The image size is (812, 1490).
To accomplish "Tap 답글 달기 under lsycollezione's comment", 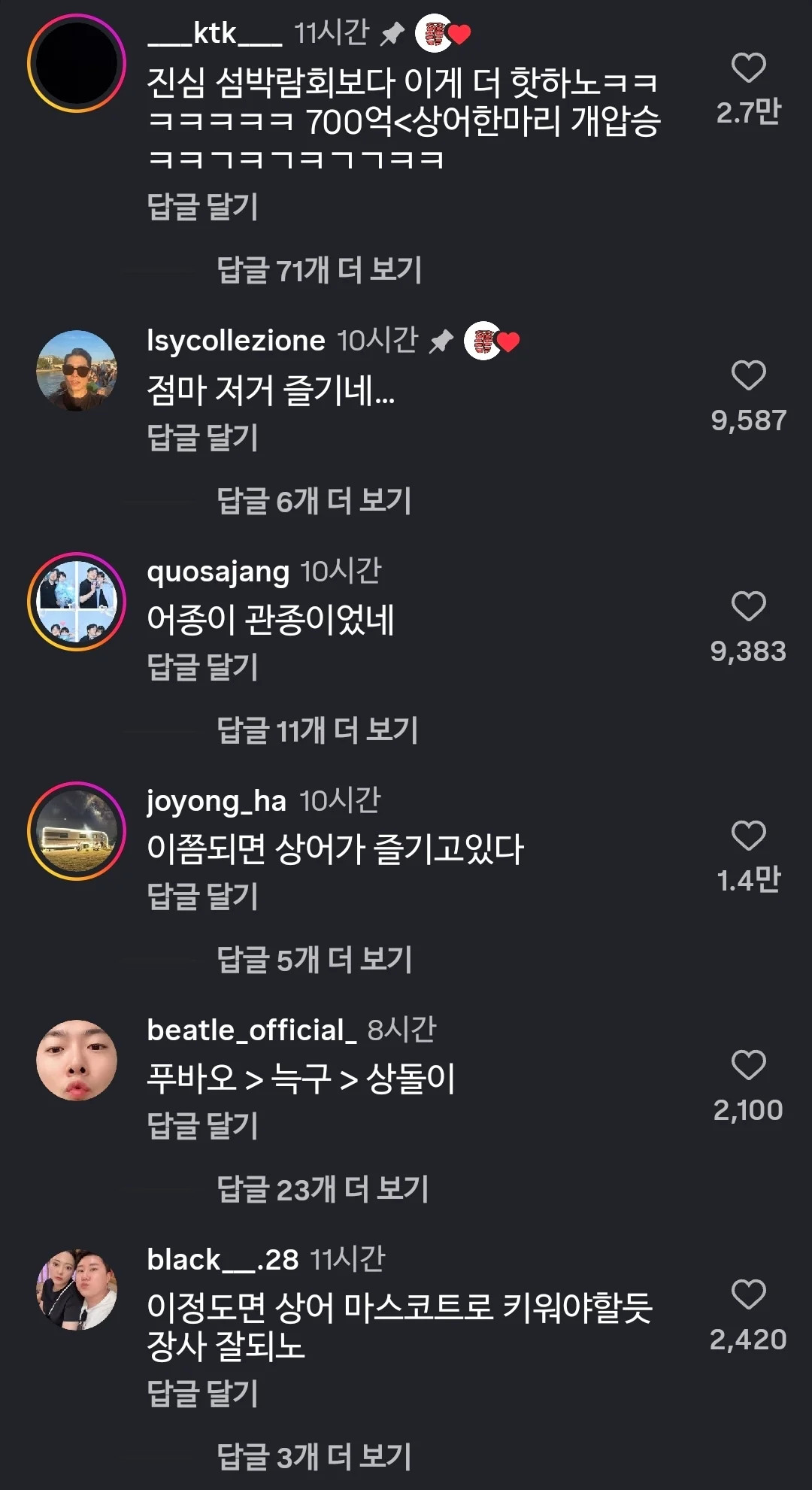I will click(203, 438).
